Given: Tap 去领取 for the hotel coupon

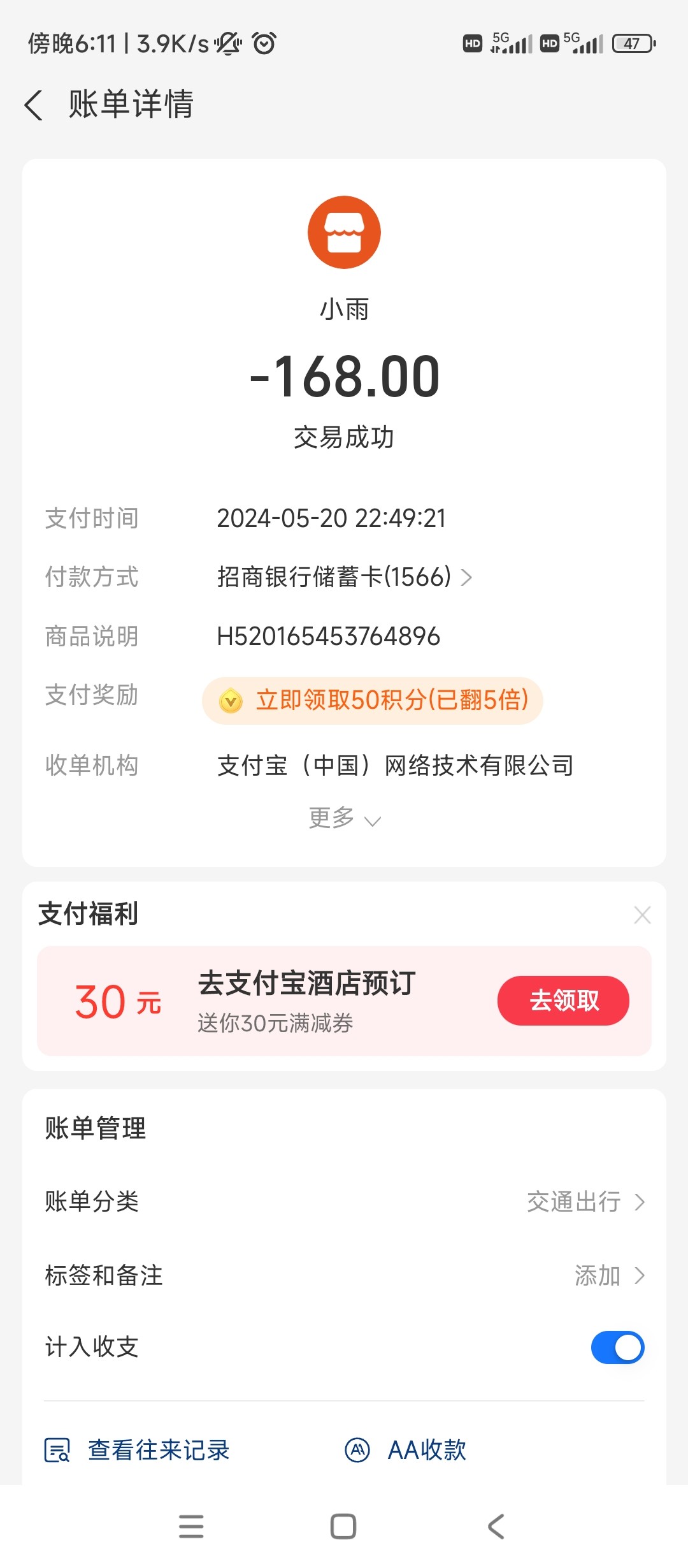Looking at the screenshot, I should 563,1001.
